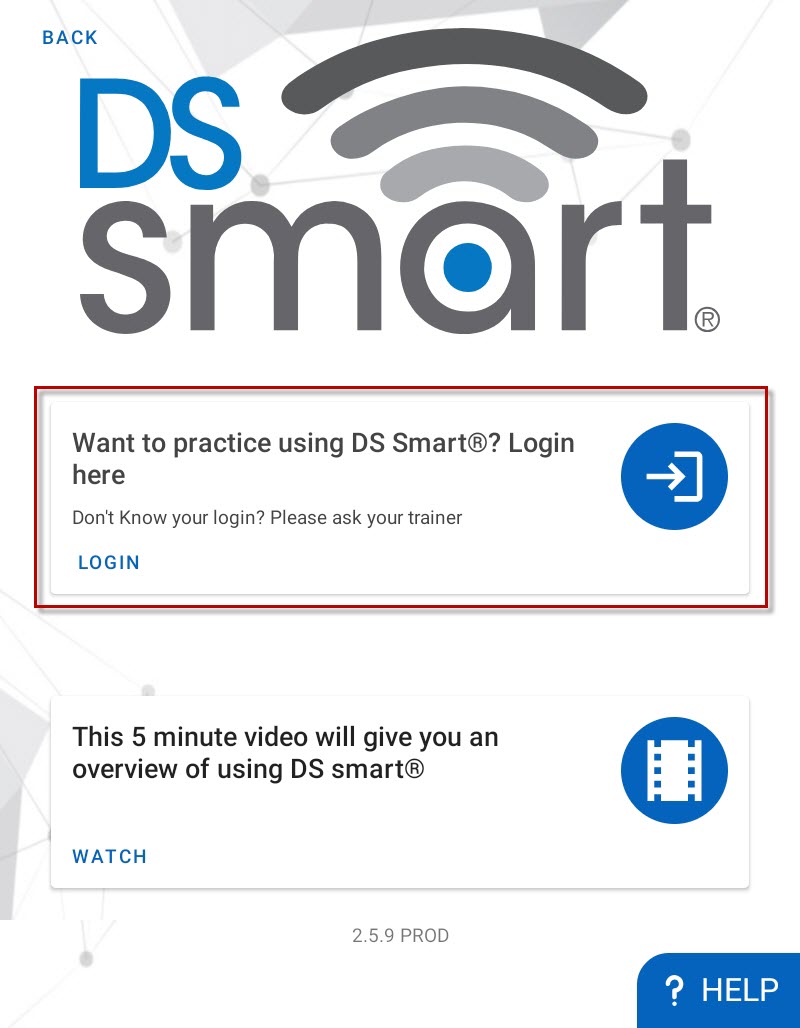Open the LOGIN link
This screenshot has width=800, height=1028.
tap(108, 562)
